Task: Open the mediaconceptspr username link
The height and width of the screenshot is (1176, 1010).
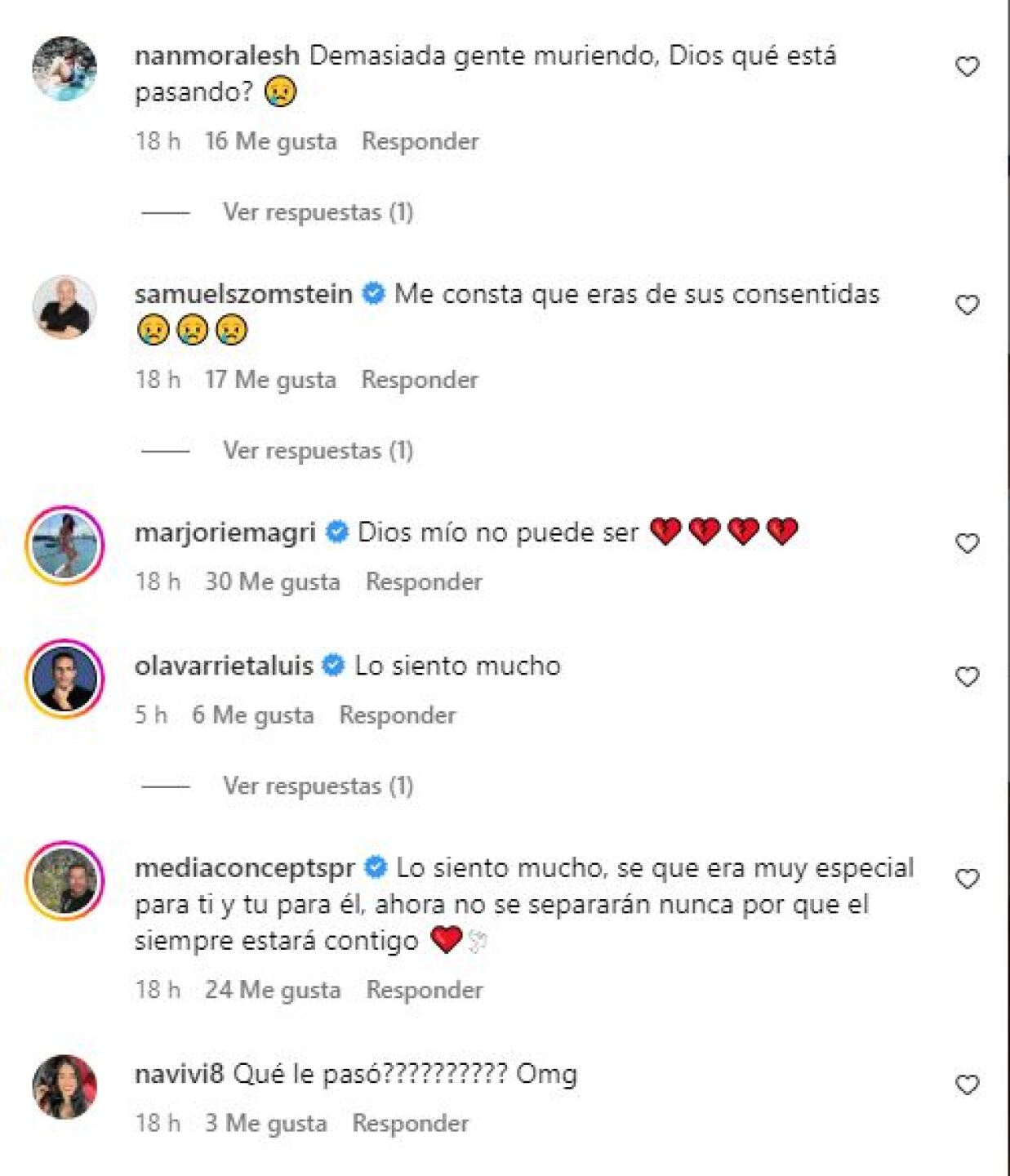Action: point(244,867)
